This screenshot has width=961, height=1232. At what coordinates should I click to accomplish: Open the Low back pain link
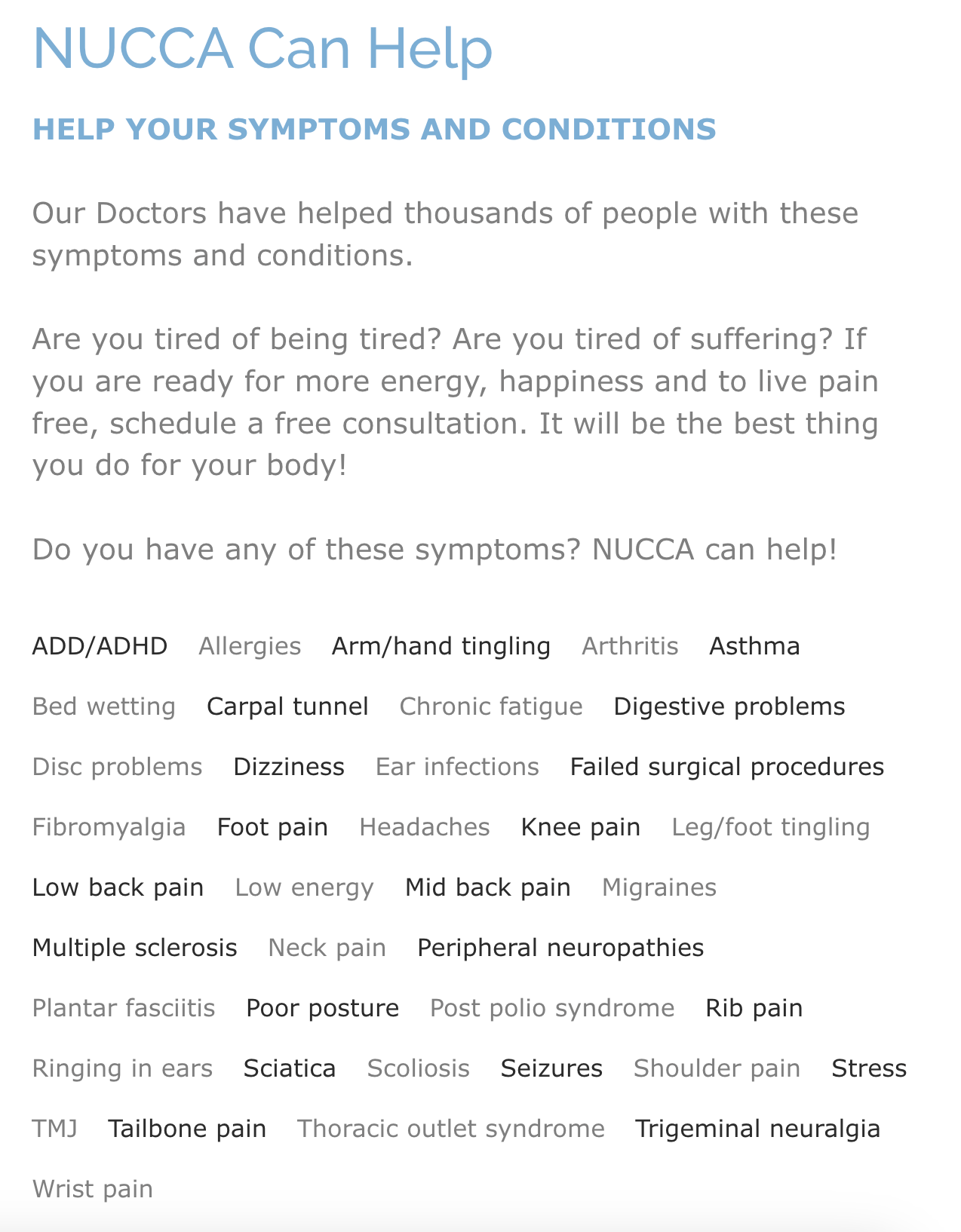[x=118, y=887]
